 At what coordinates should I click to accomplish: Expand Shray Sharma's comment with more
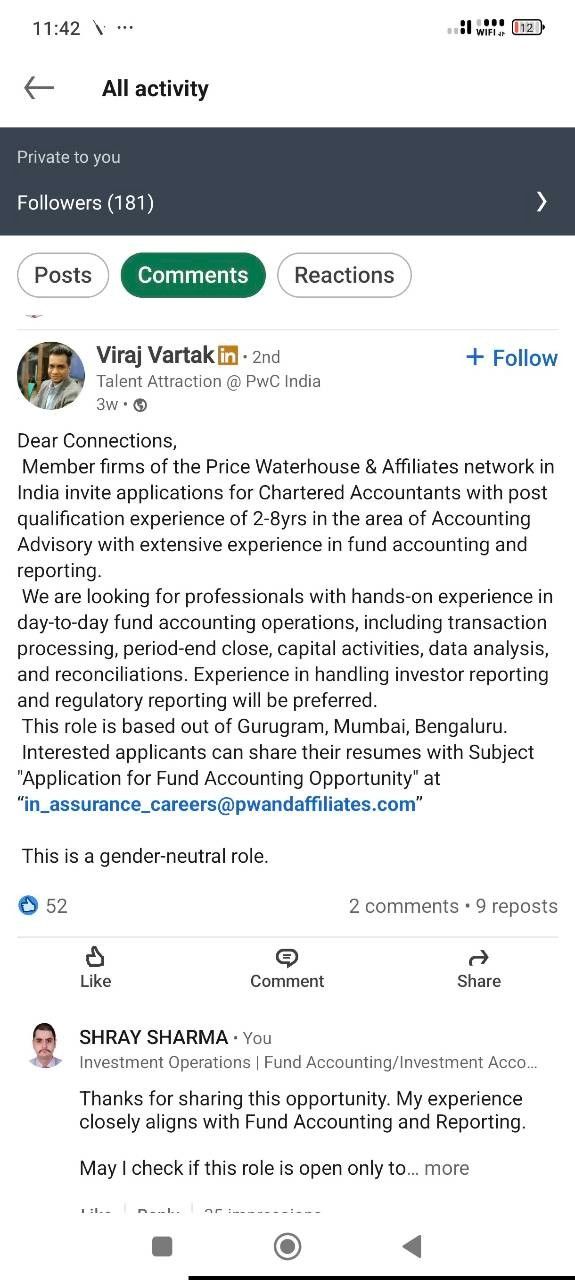[446, 1168]
